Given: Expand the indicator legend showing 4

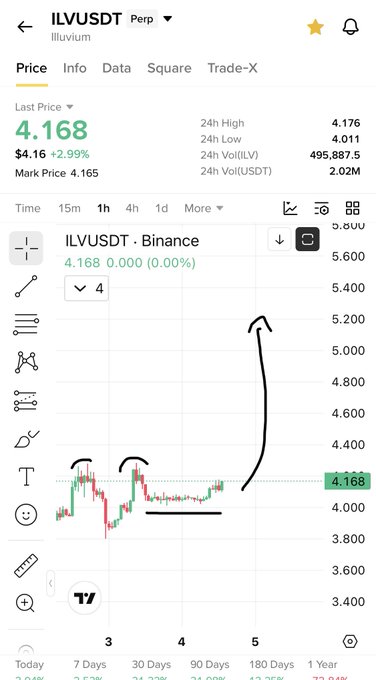Looking at the screenshot, I should click(x=87, y=288).
